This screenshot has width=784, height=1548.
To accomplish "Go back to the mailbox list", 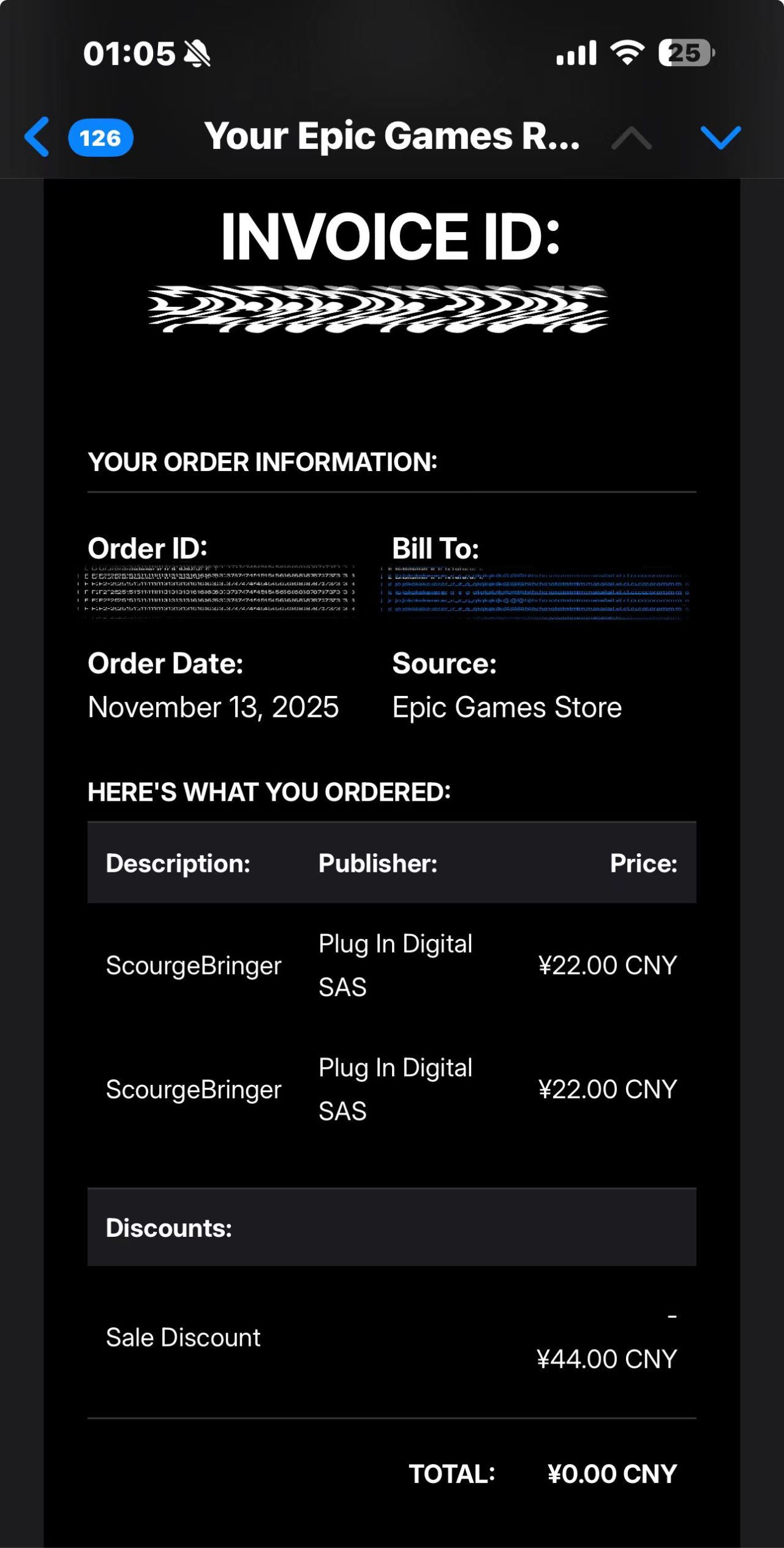I will tap(38, 137).
